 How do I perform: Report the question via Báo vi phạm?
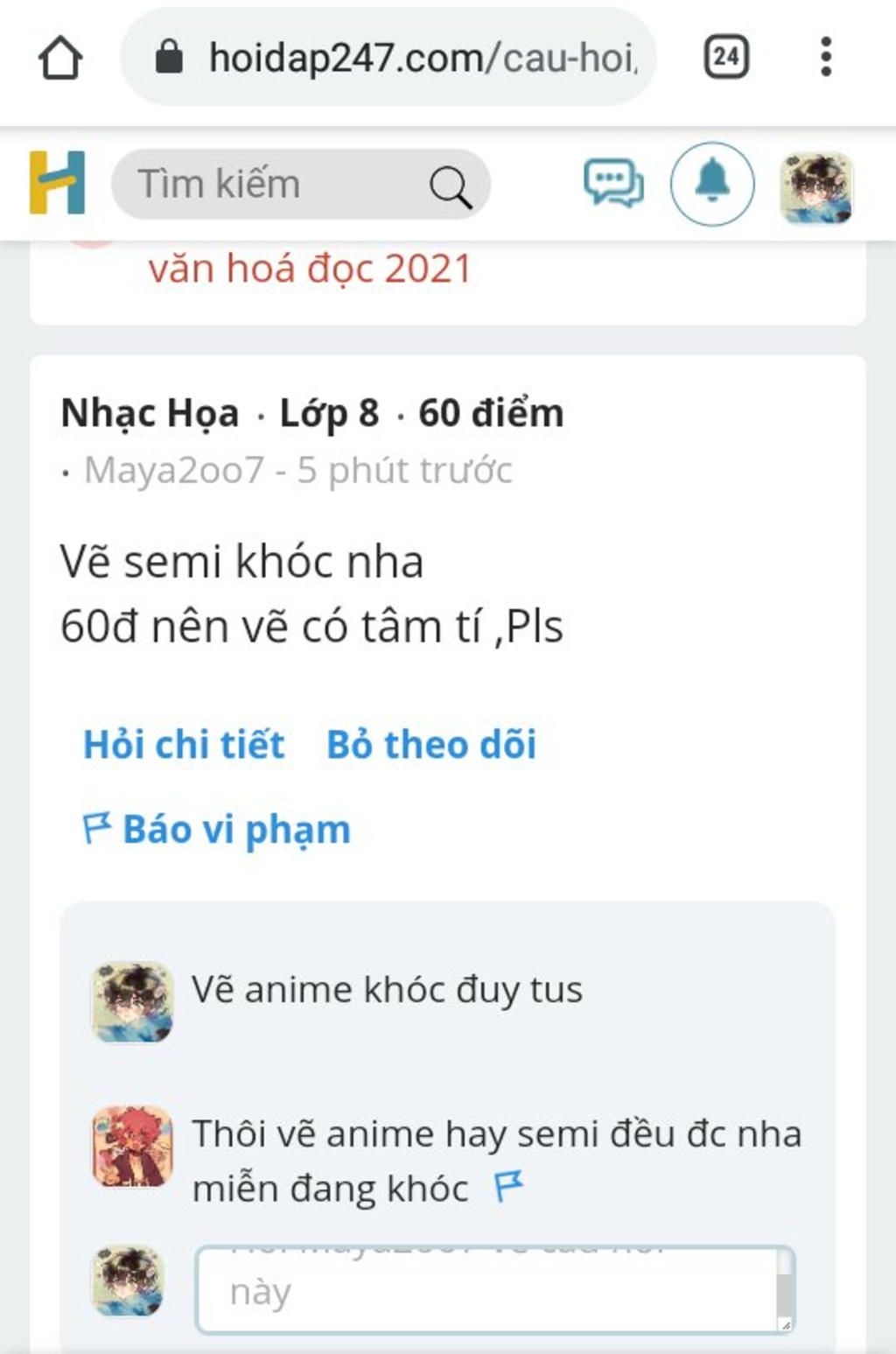pyautogui.click(x=217, y=829)
